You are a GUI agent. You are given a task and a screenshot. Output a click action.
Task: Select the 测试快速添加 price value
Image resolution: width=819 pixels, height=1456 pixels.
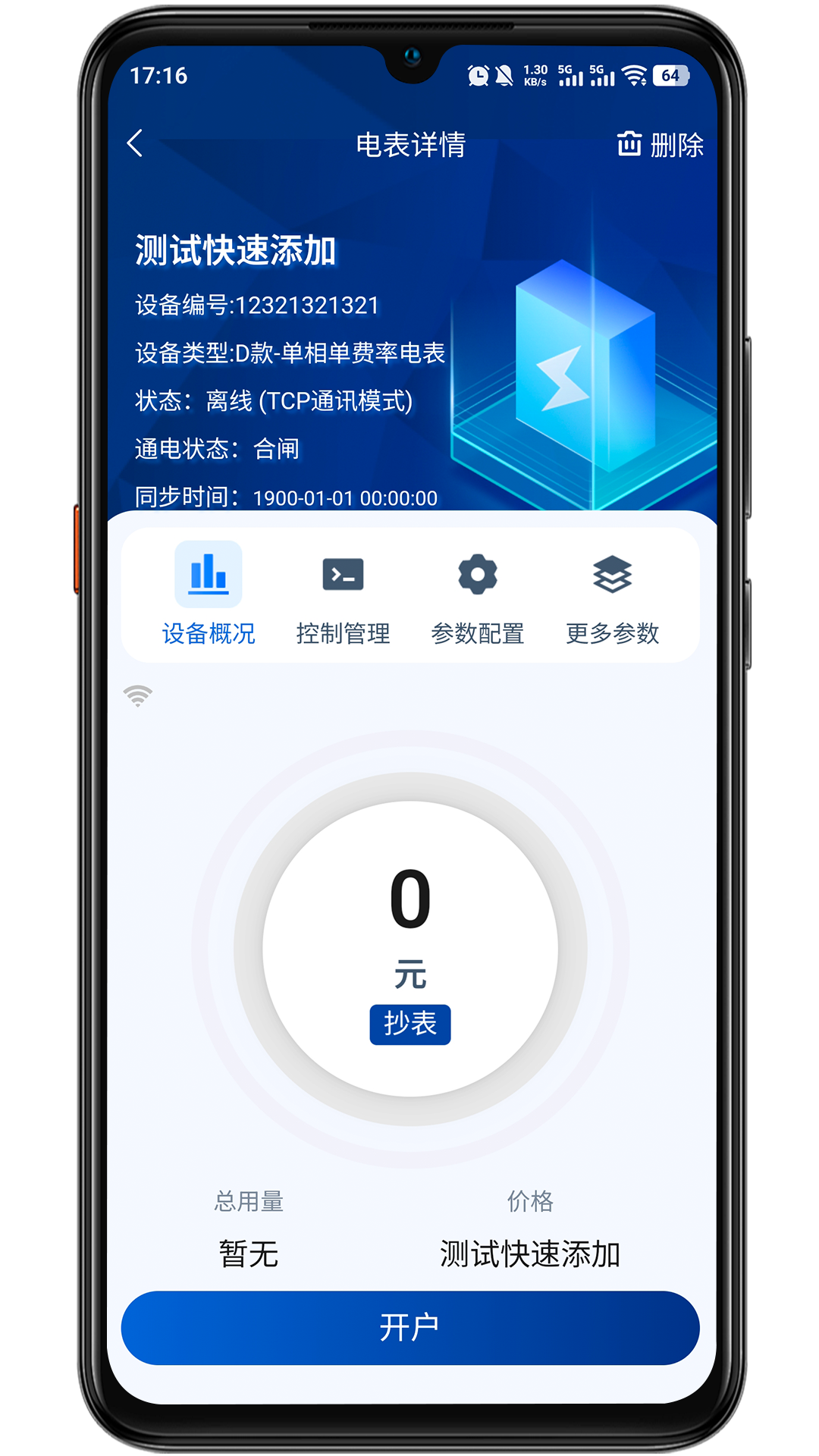[x=529, y=1250]
